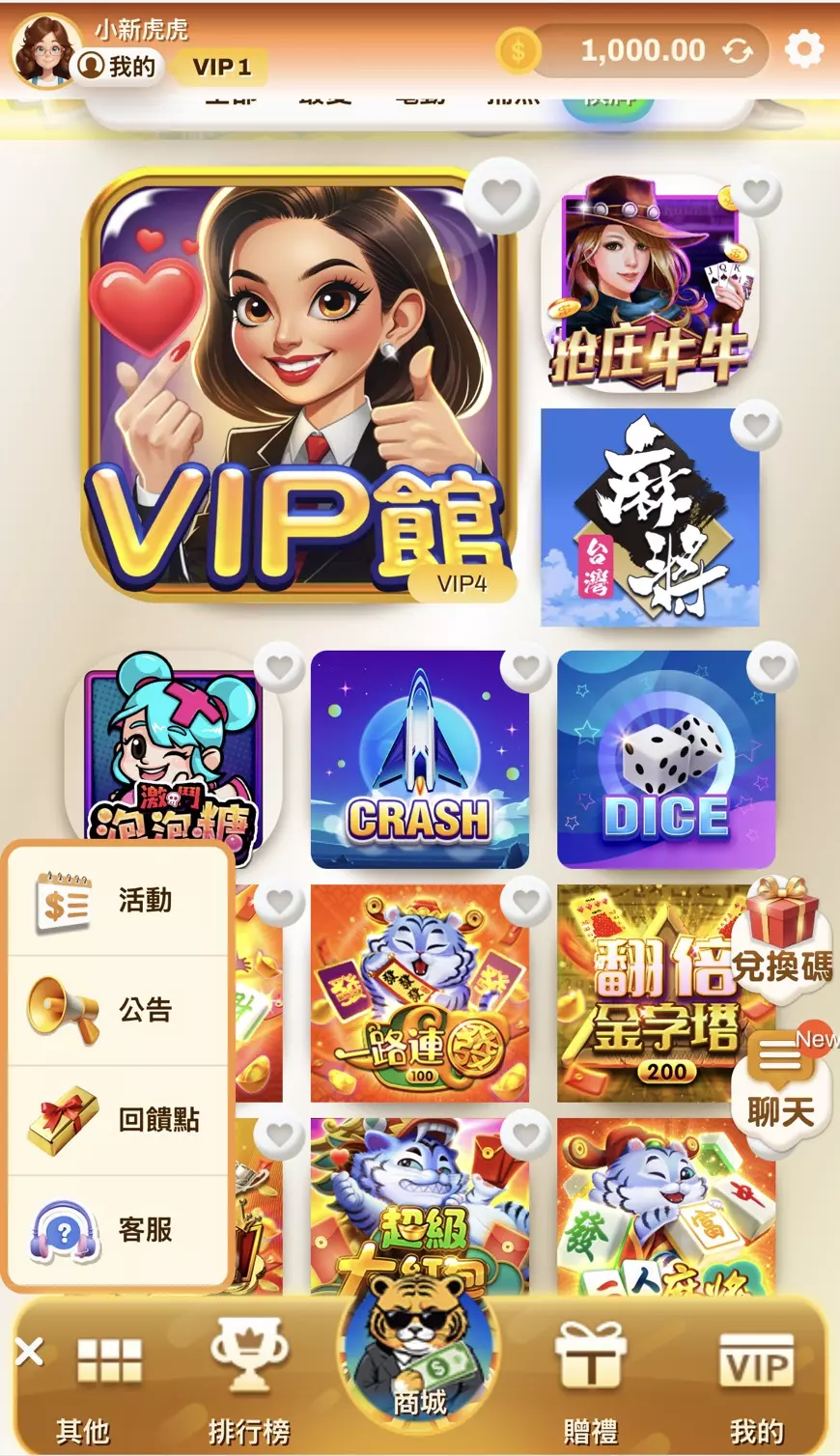This screenshot has width=840, height=1456.
Task: Open the 商城 shop
Action: (419, 1357)
